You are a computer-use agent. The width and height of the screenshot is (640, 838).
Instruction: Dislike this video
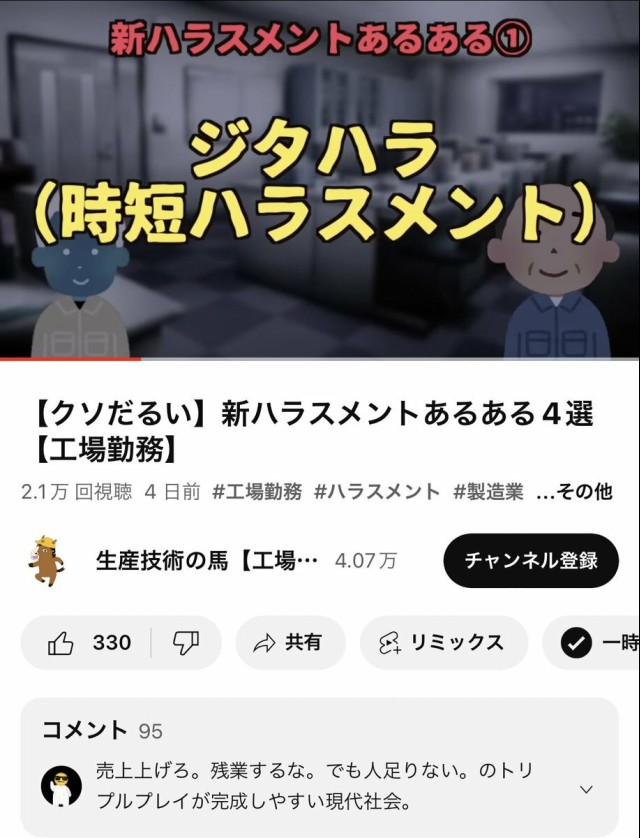(186, 643)
